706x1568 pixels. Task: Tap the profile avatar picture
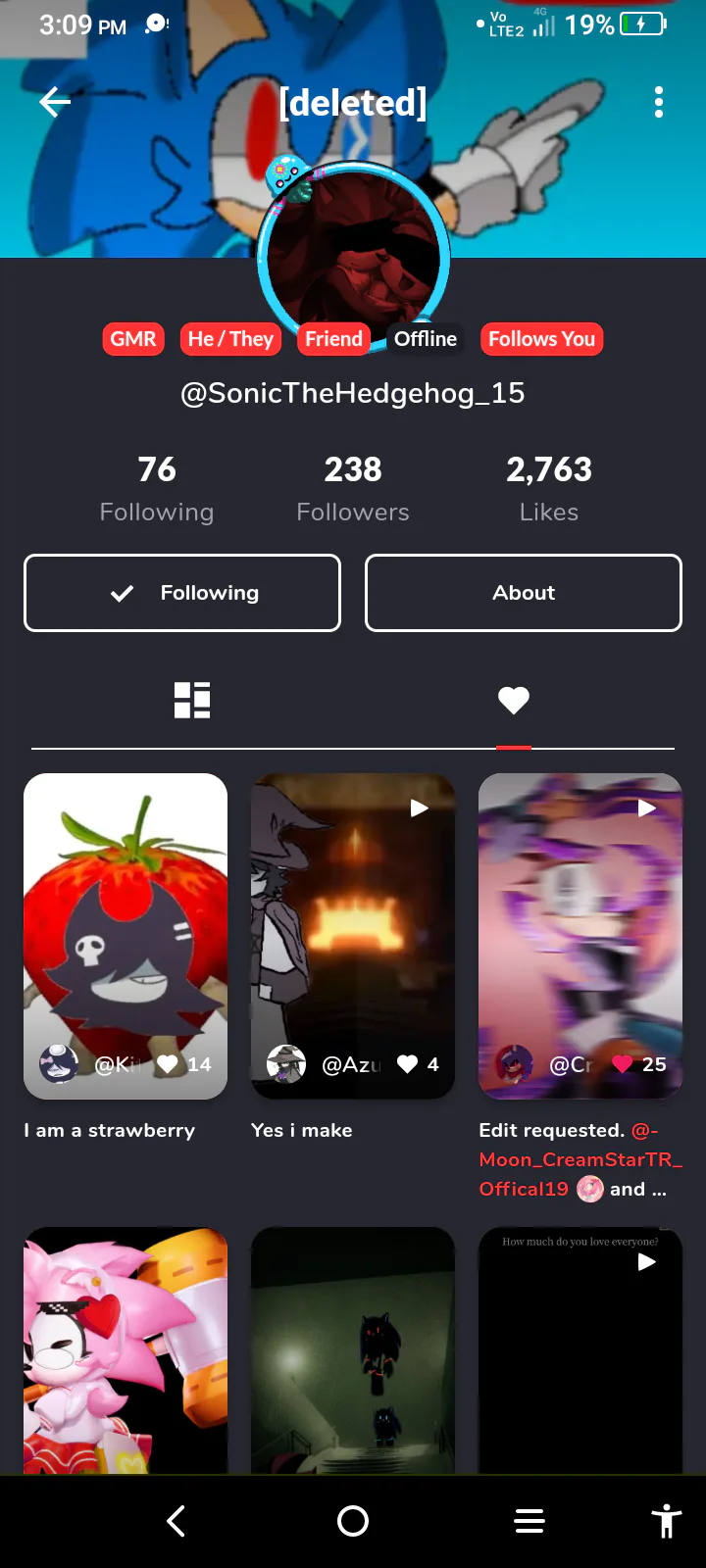(353, 257)
